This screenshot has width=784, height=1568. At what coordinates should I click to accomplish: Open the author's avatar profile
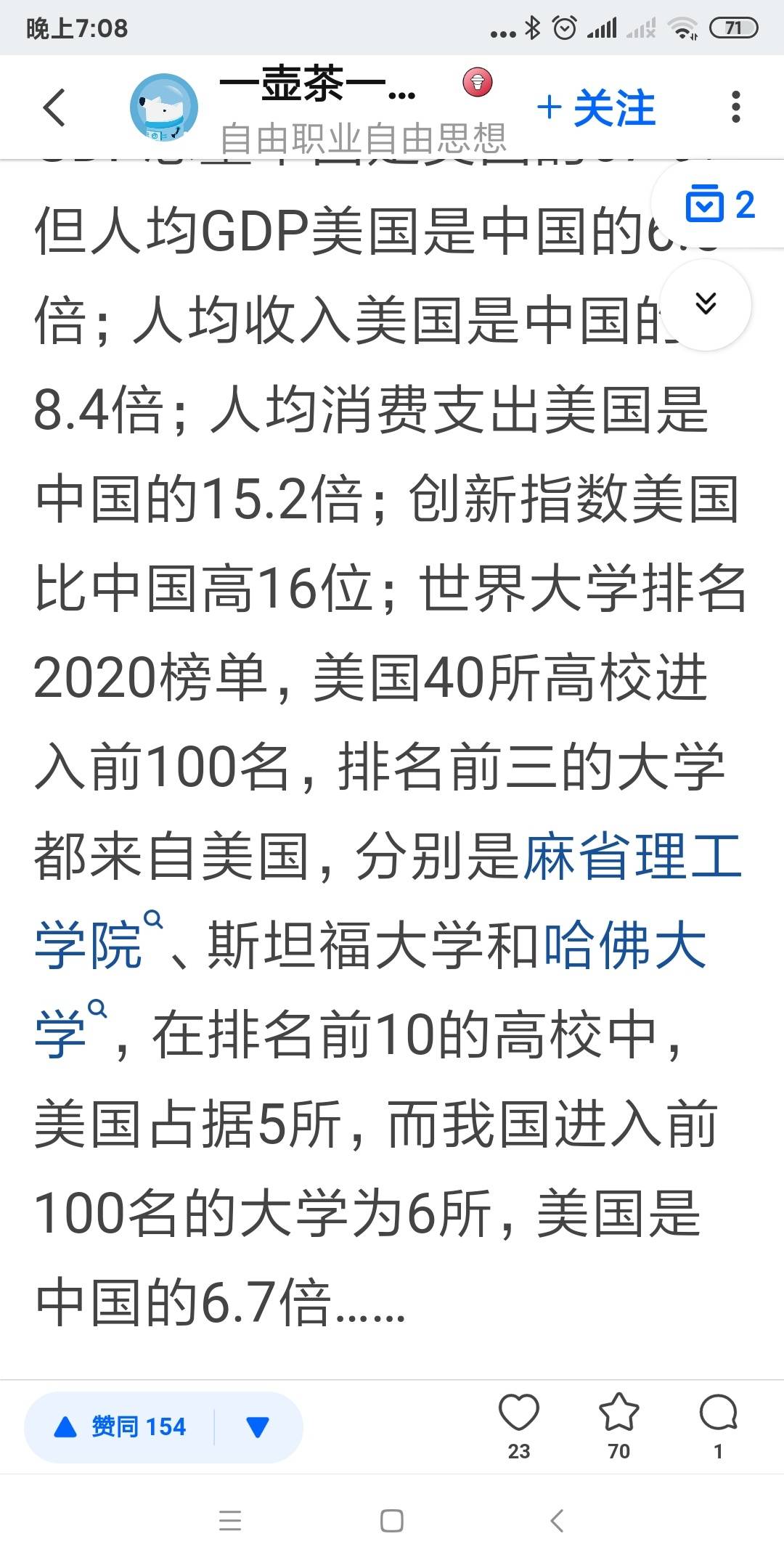(164, 107)
